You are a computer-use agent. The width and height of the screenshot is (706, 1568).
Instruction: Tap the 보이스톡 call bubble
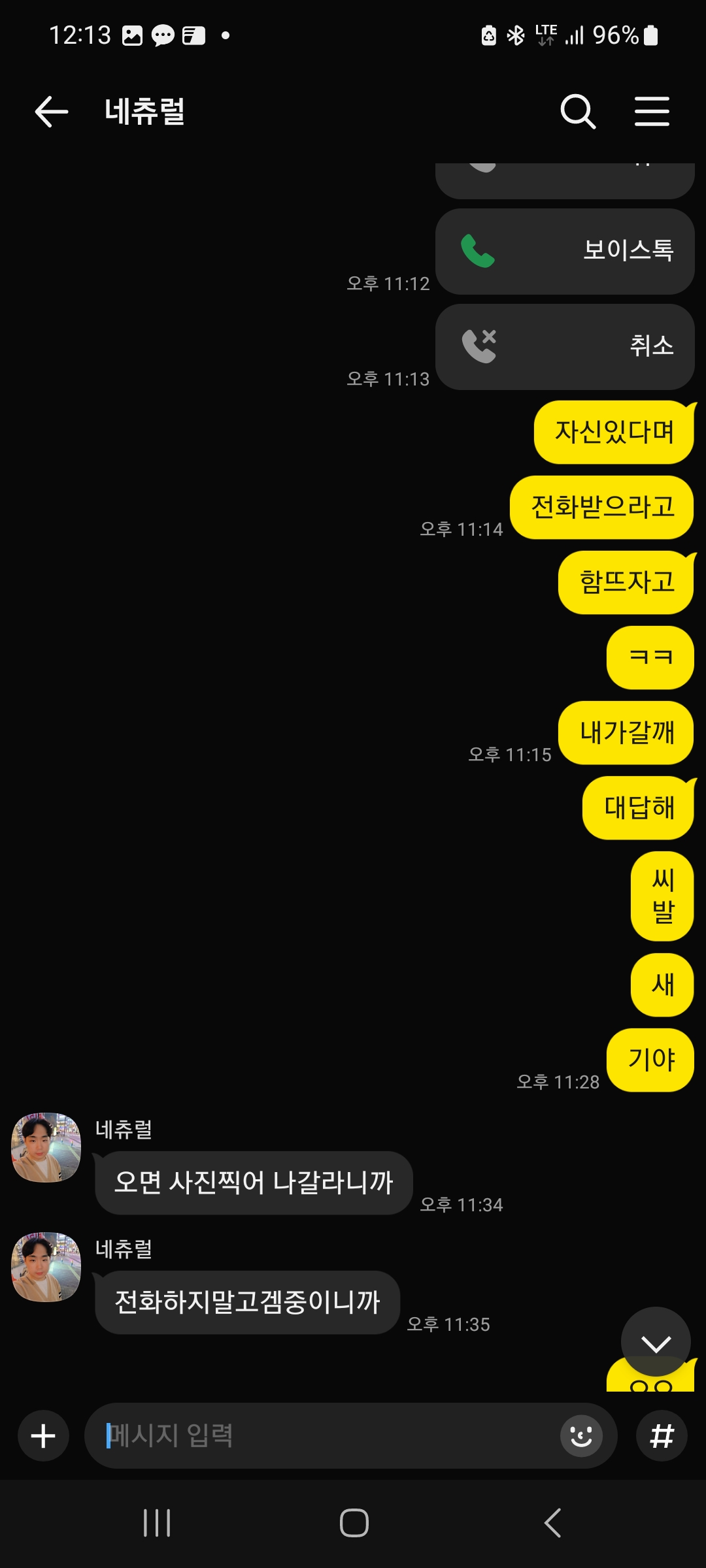click(x=564, y=252)
